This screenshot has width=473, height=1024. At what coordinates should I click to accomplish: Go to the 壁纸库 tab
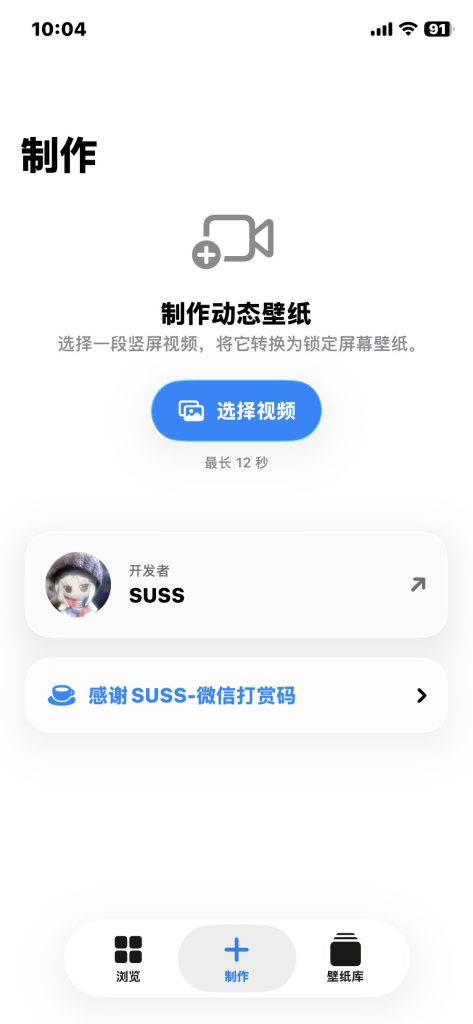tap(345, 958)
